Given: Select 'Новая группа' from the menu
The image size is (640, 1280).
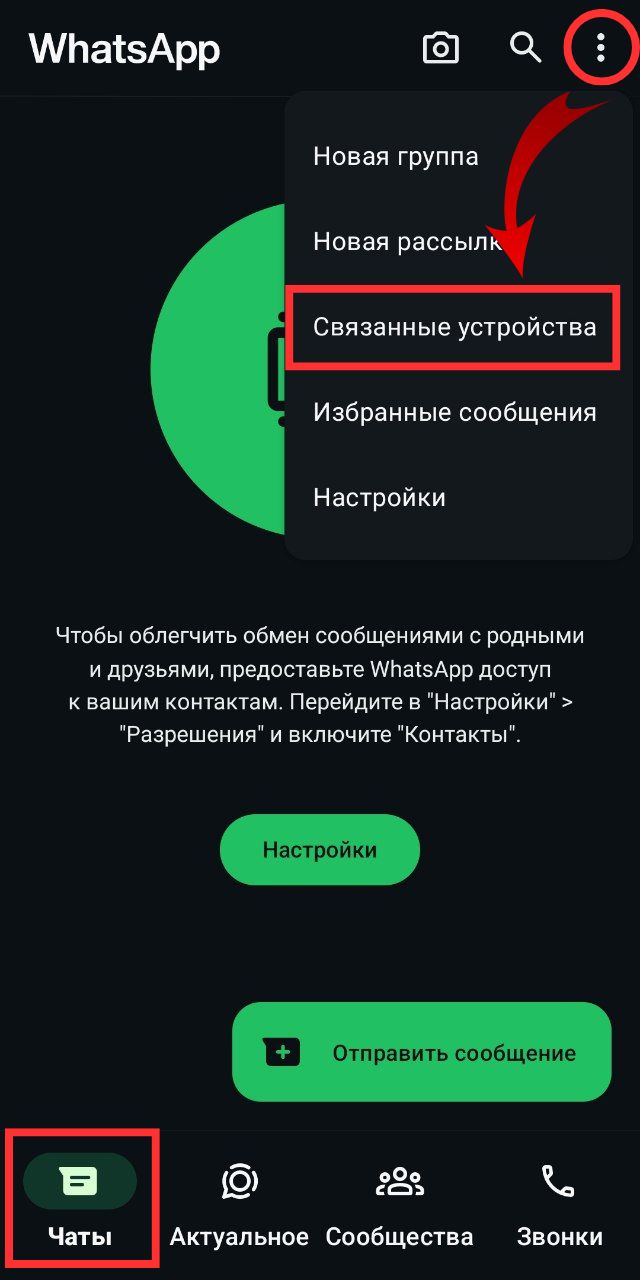Looking at the screenshot, I should pyautogui.click(x=396, y=157).
